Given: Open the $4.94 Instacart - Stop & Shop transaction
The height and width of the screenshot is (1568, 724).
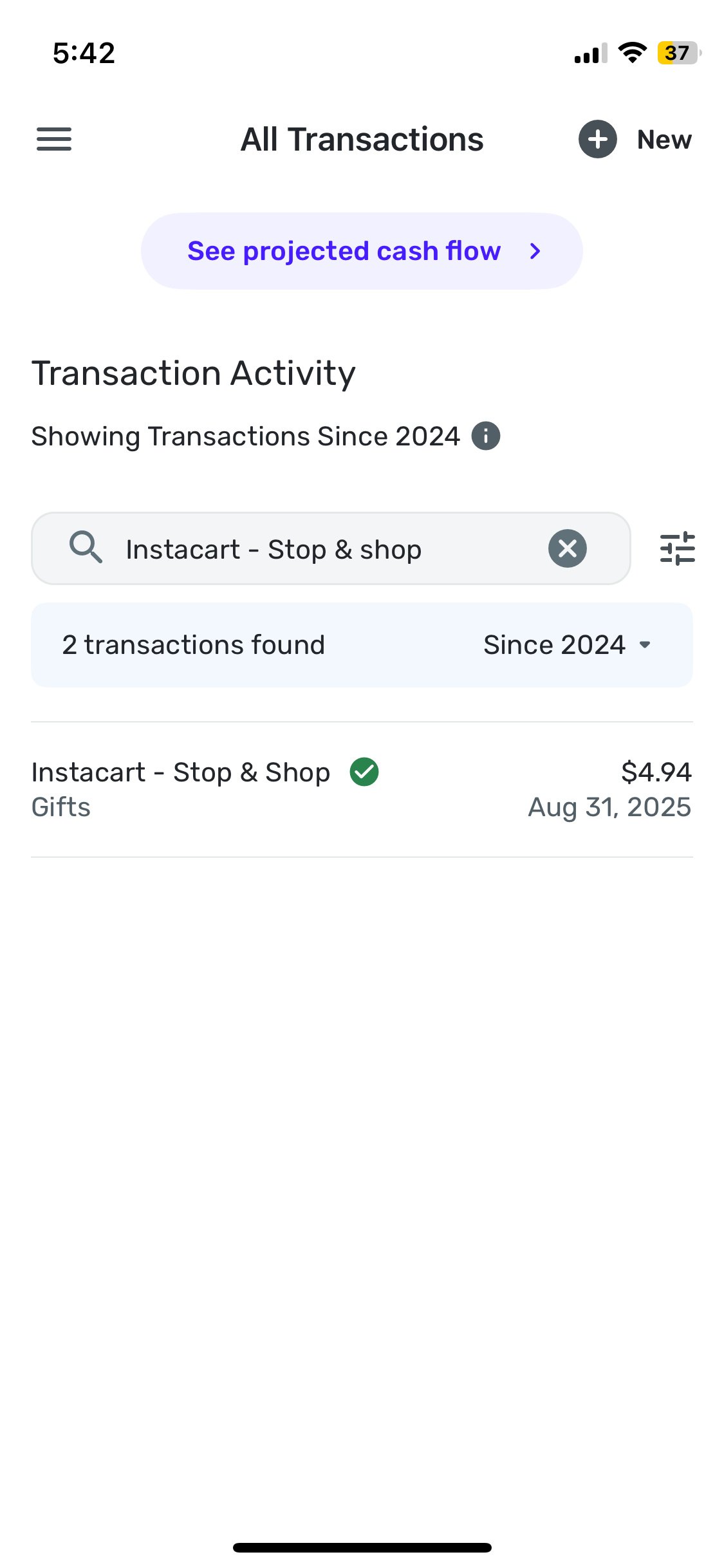Looking at the screenshot, I should 362,789.
